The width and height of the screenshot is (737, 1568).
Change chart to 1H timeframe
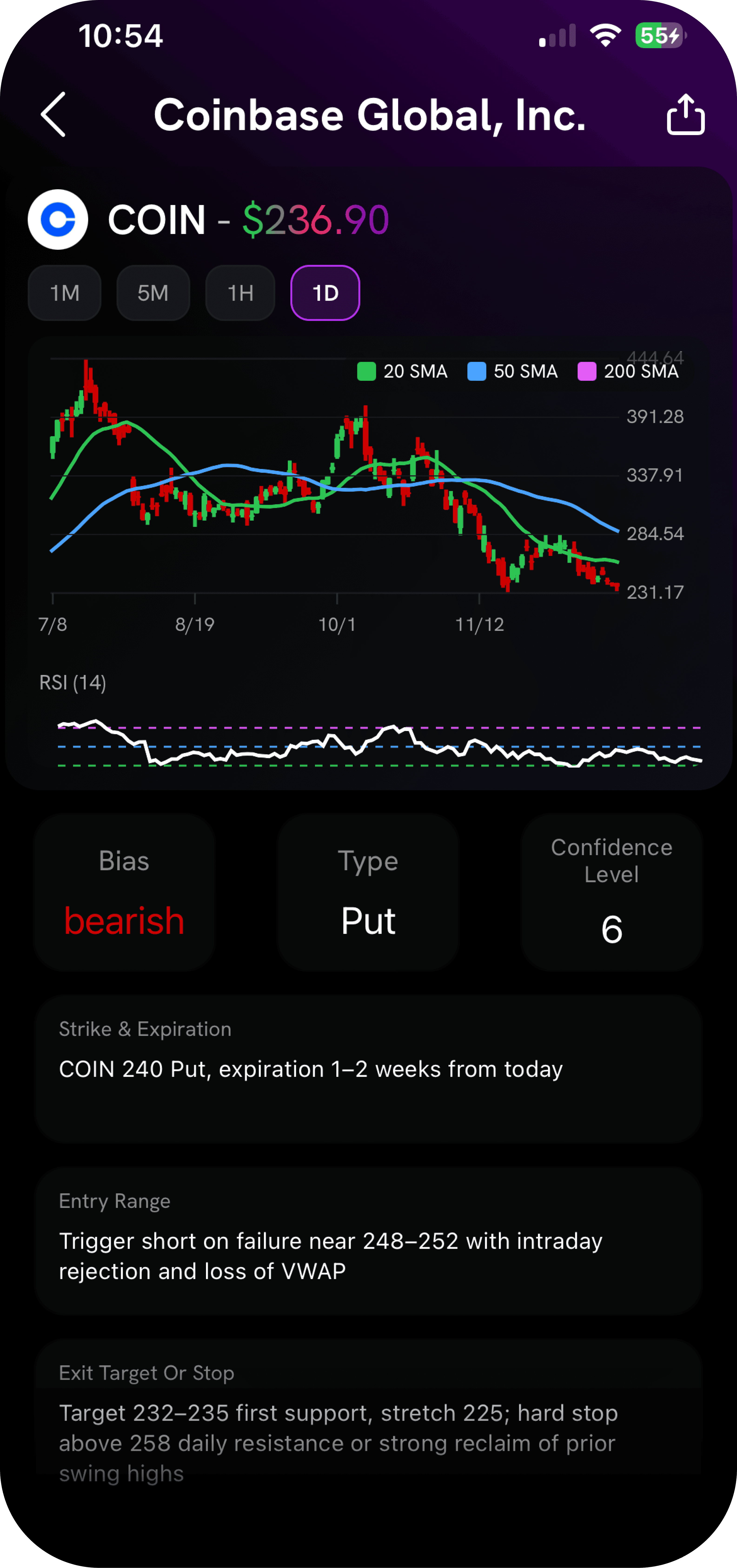[x=240, y=293]
